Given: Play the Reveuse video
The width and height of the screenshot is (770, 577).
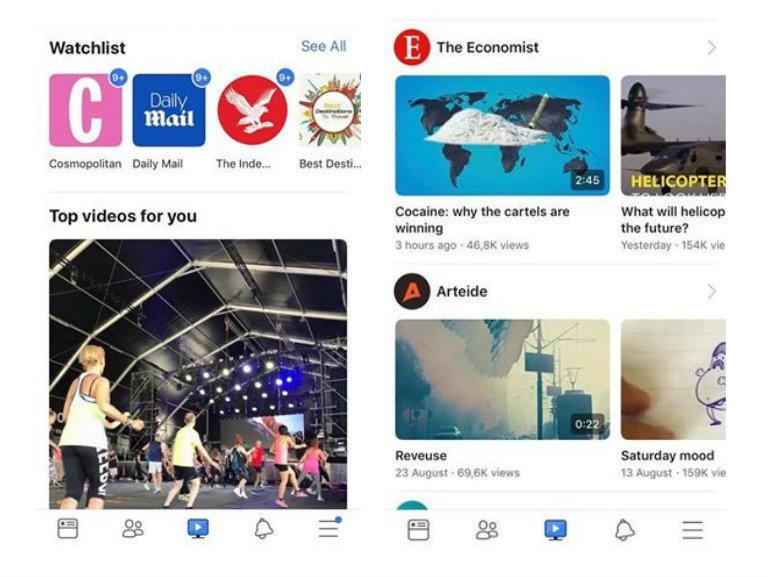Looking at the screenshot, I should click(502, 379).
